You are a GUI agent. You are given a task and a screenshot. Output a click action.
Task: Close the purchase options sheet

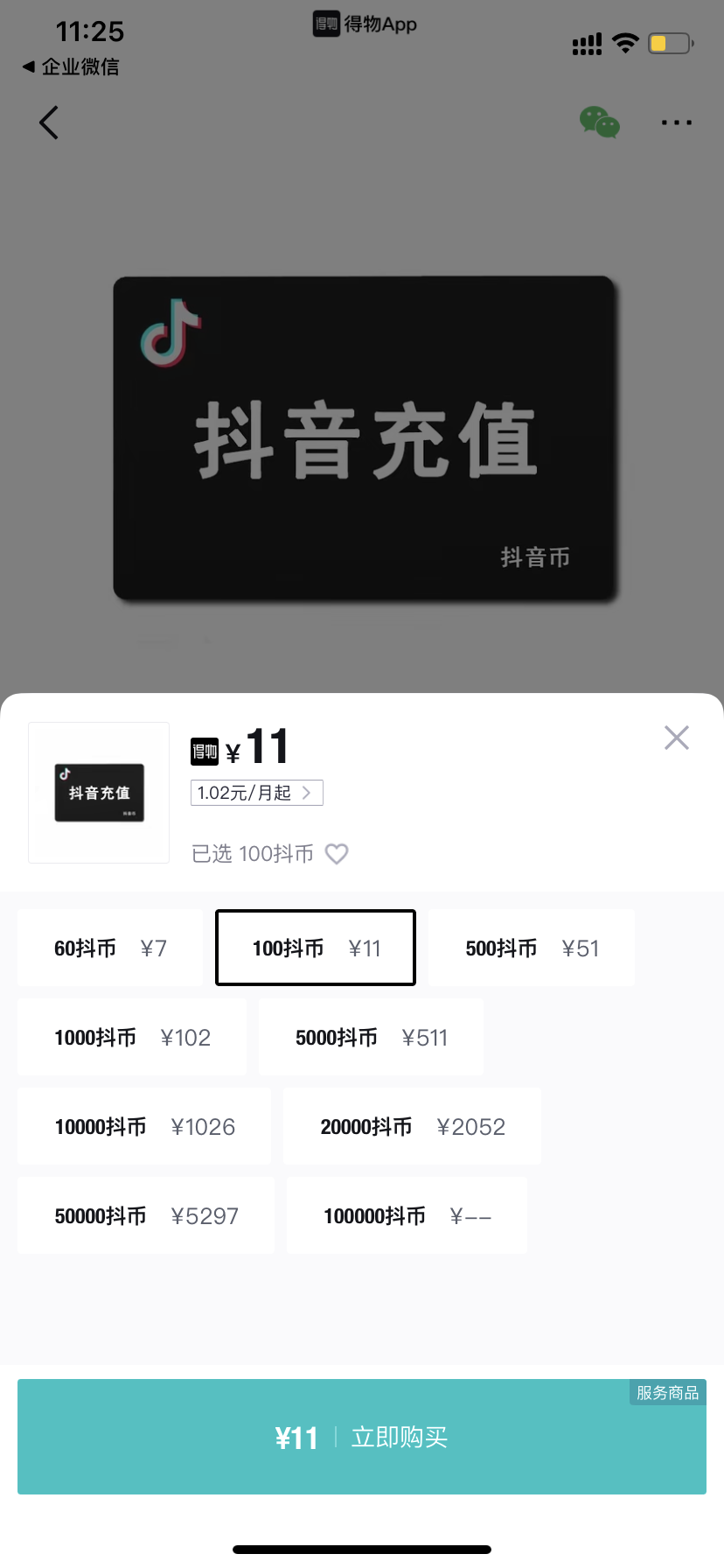676,738
